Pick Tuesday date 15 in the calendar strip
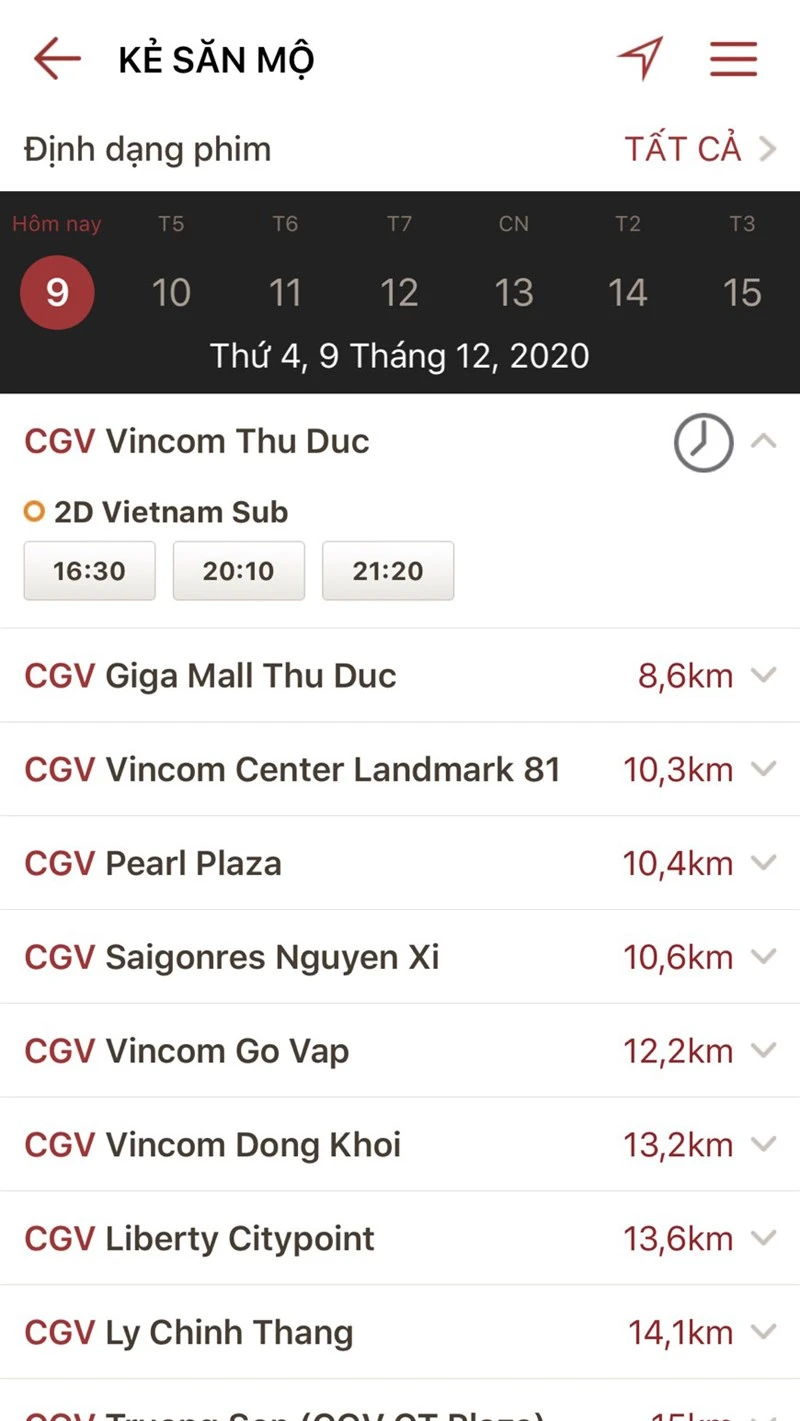 pyautogui.click(x=742, y=292)
